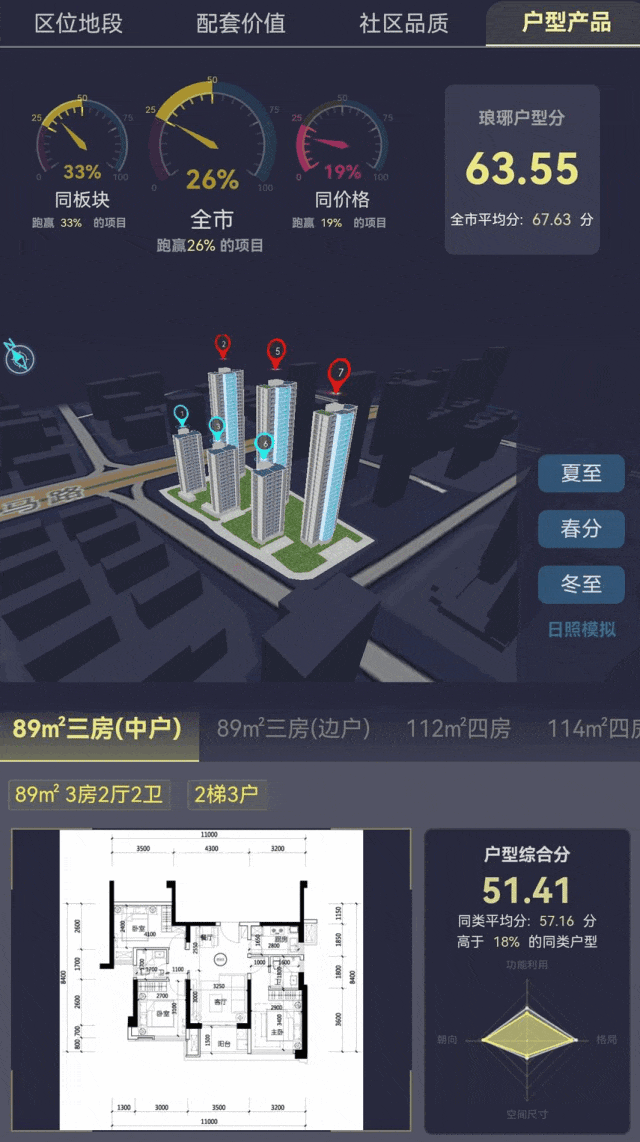The width and height of the screenshot is (640, 1142).
Task: Switch to the 区位地段 tab
Action: click(78, 23)
